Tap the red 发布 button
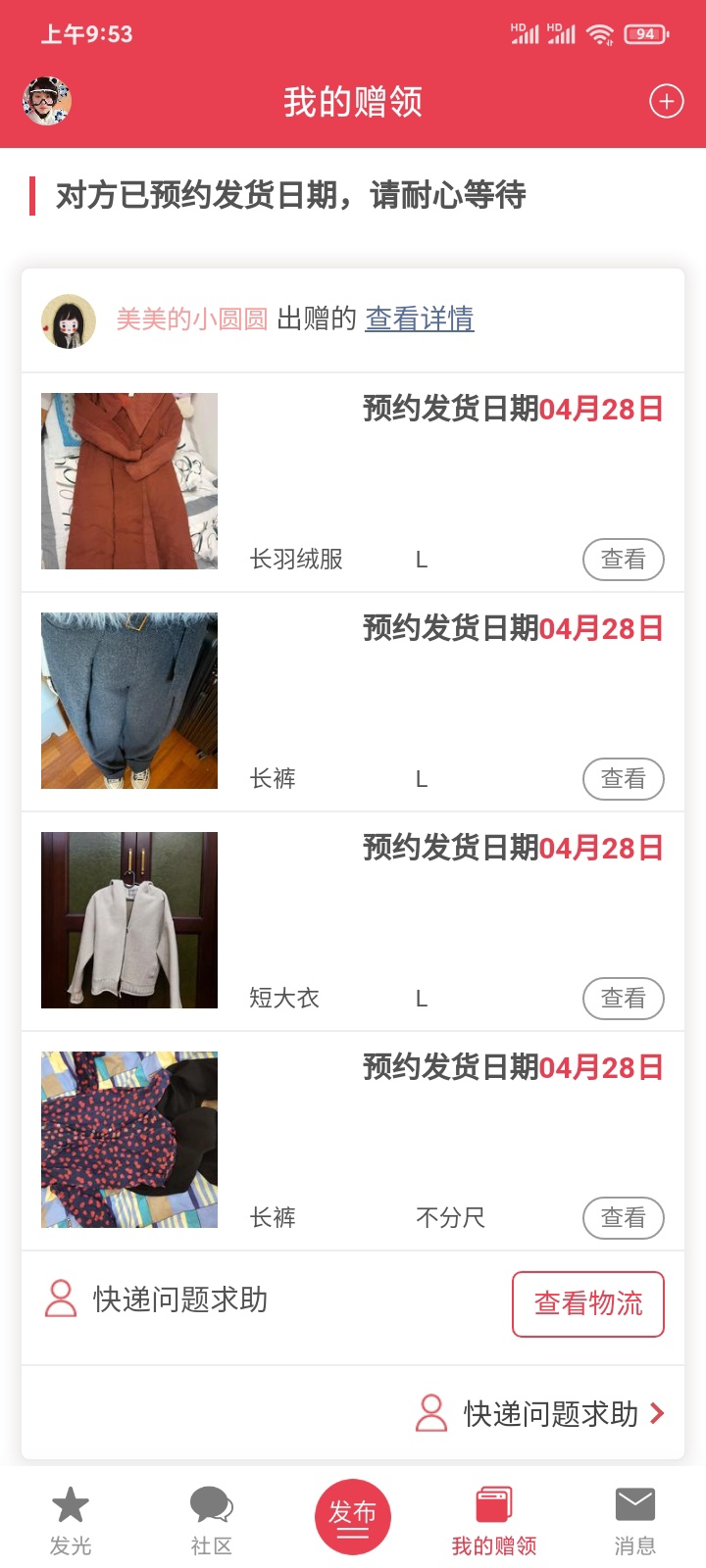This screenshot has height=1568, width=706. 353,1517
